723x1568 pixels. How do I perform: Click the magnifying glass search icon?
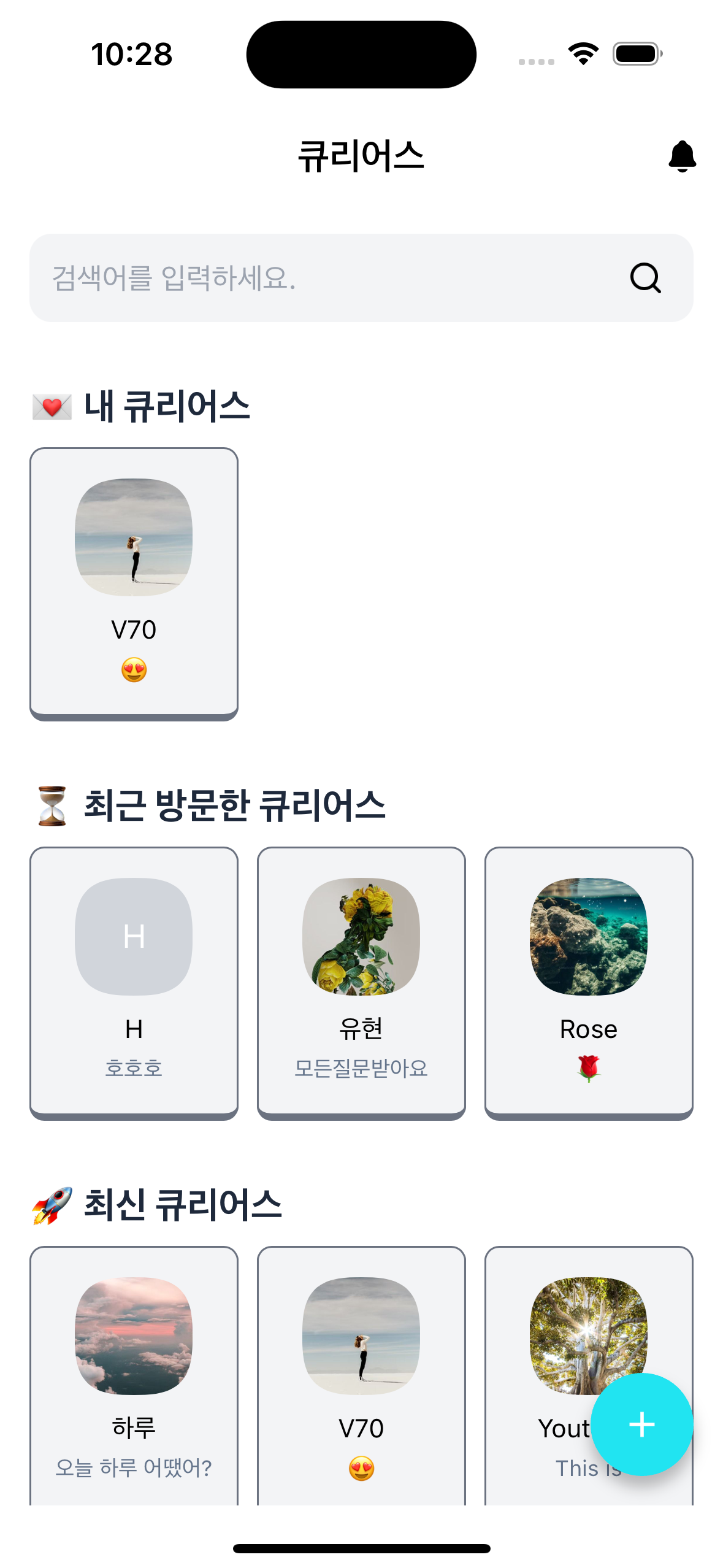(x=644, y=279)
